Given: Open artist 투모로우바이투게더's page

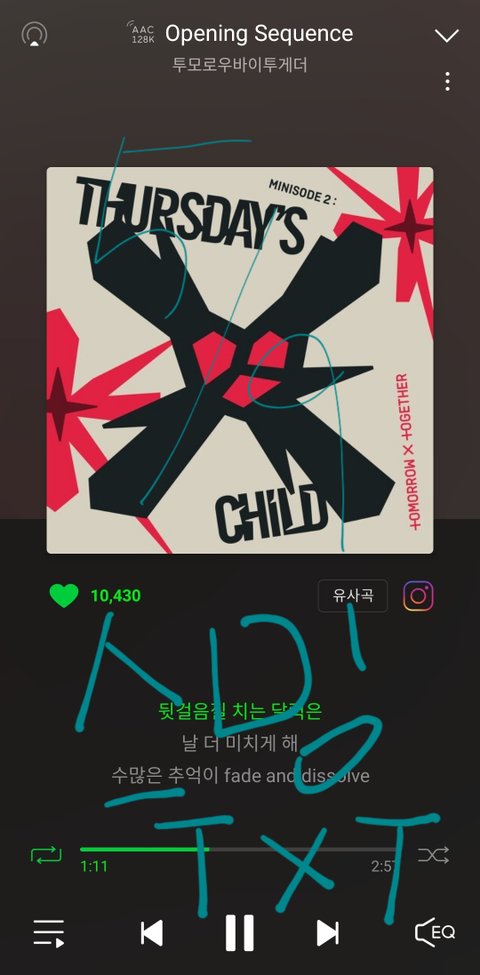Looking at the screenshot, I should tap(240, 64).
